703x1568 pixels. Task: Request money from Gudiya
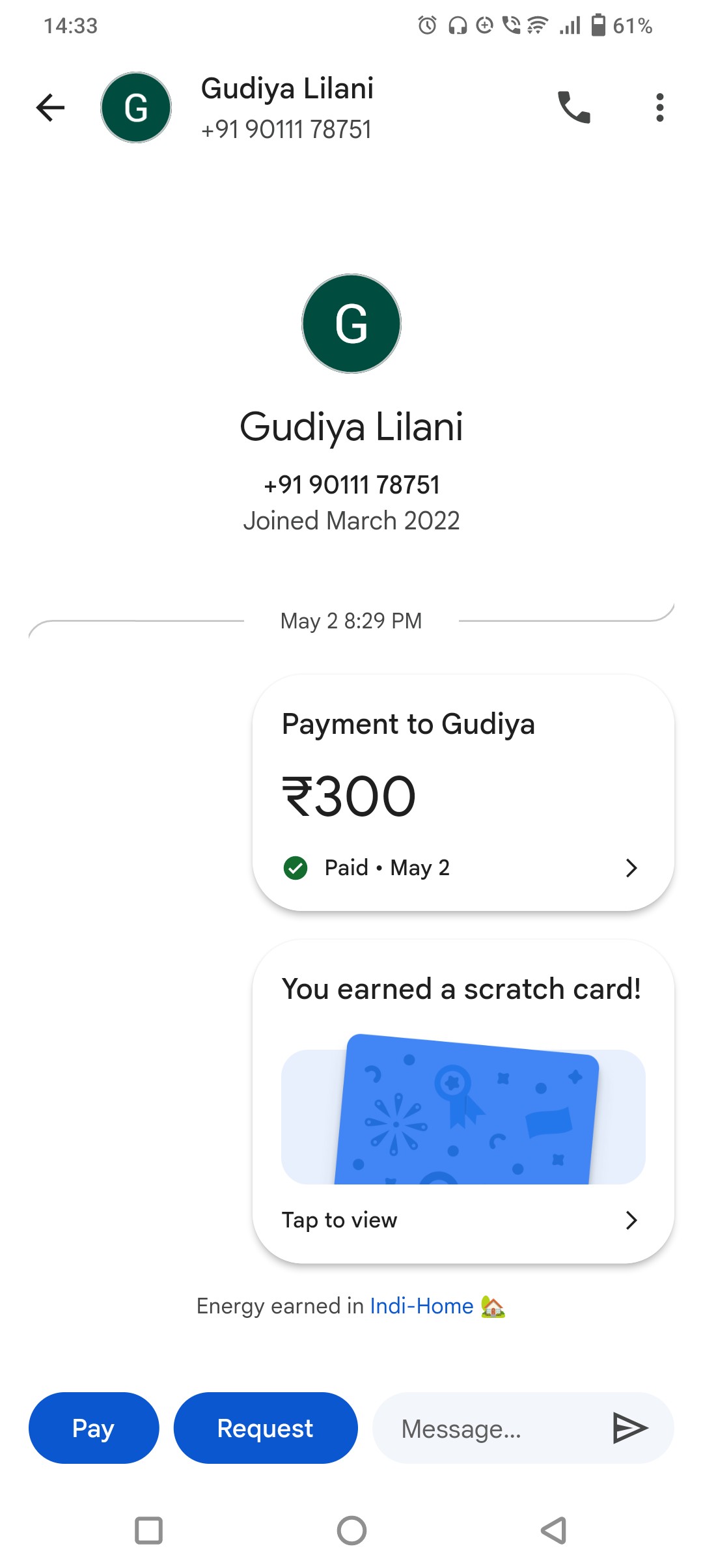pos(265,1428)
